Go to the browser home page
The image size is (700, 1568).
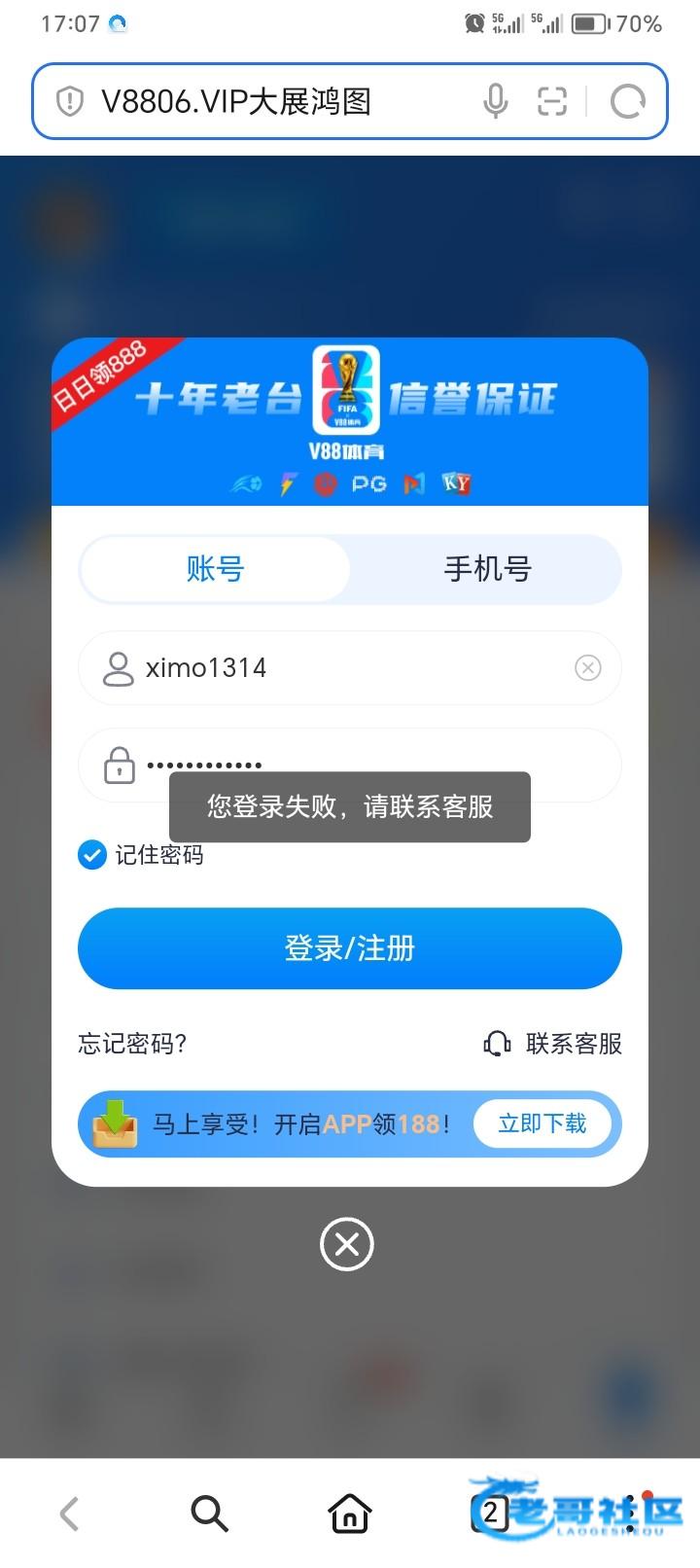(349, 1514)
